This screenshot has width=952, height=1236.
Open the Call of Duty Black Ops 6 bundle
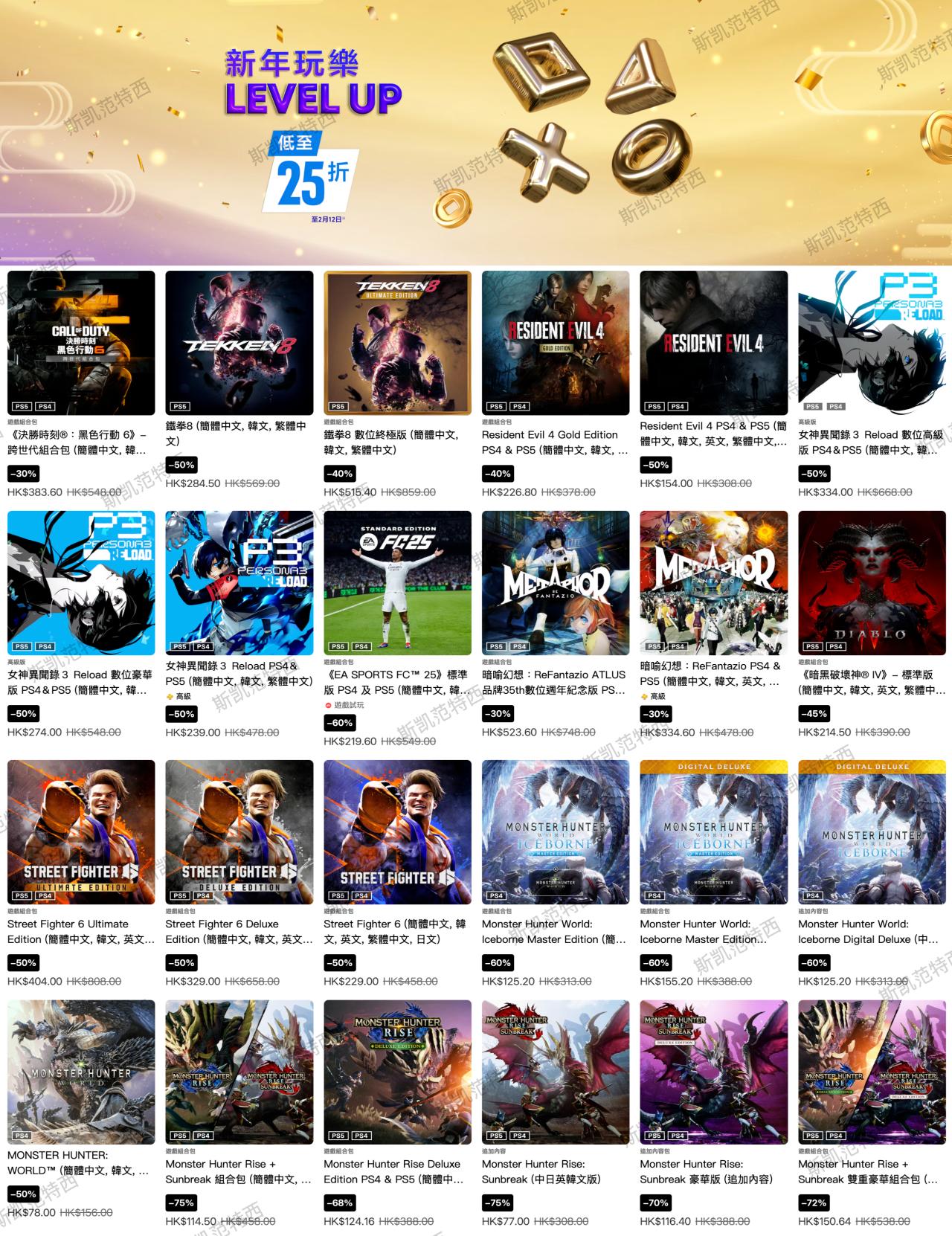pos(81,342)
